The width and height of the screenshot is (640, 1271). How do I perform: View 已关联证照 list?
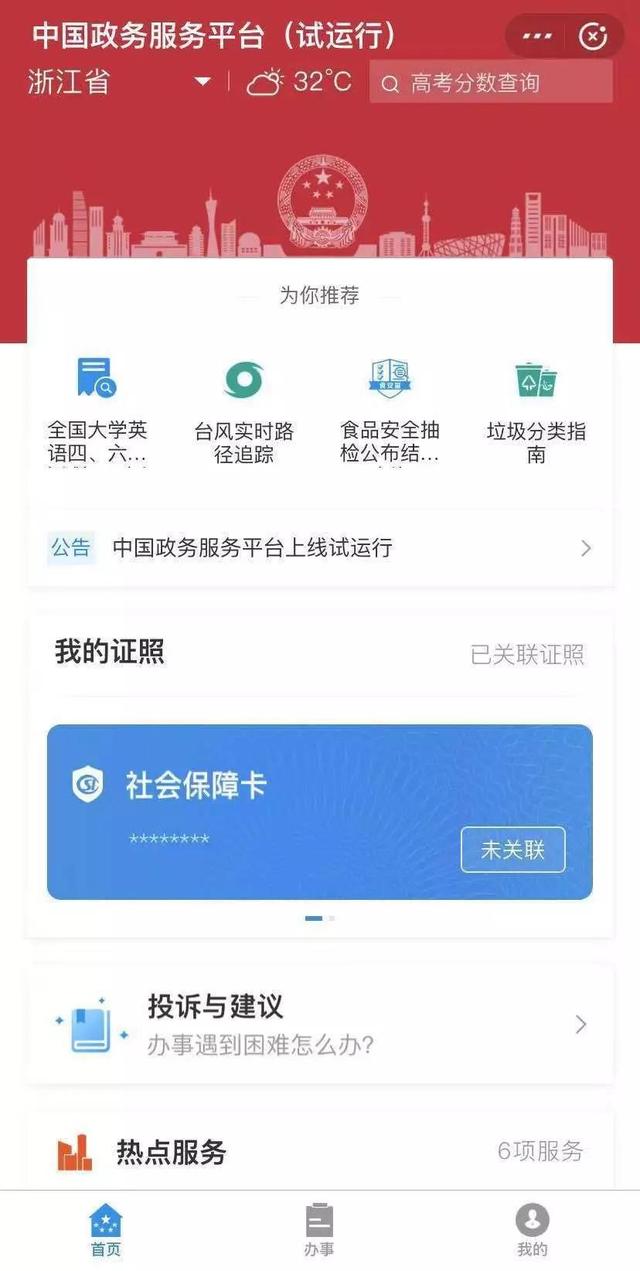click(x=527, y=655)
